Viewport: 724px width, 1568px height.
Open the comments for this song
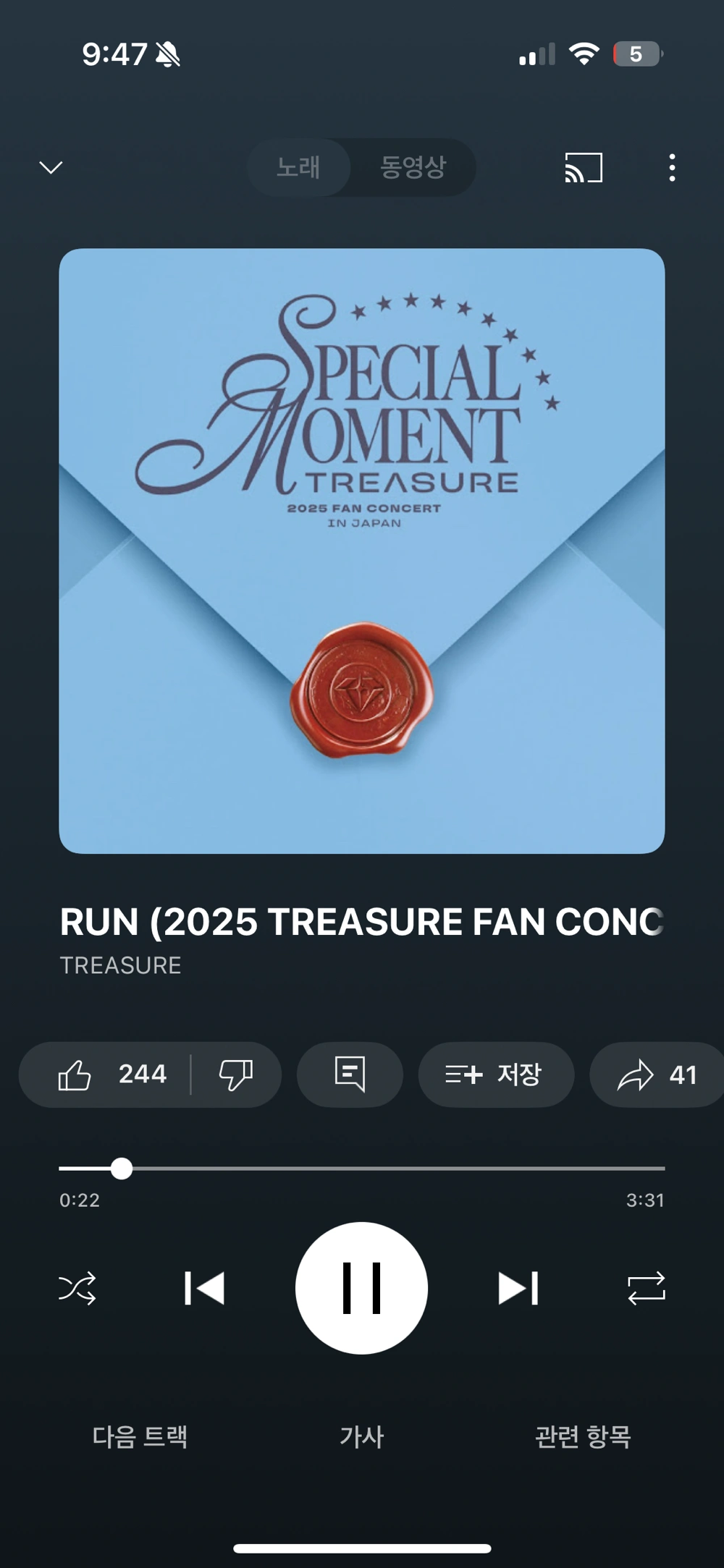tap(350, 1075)
